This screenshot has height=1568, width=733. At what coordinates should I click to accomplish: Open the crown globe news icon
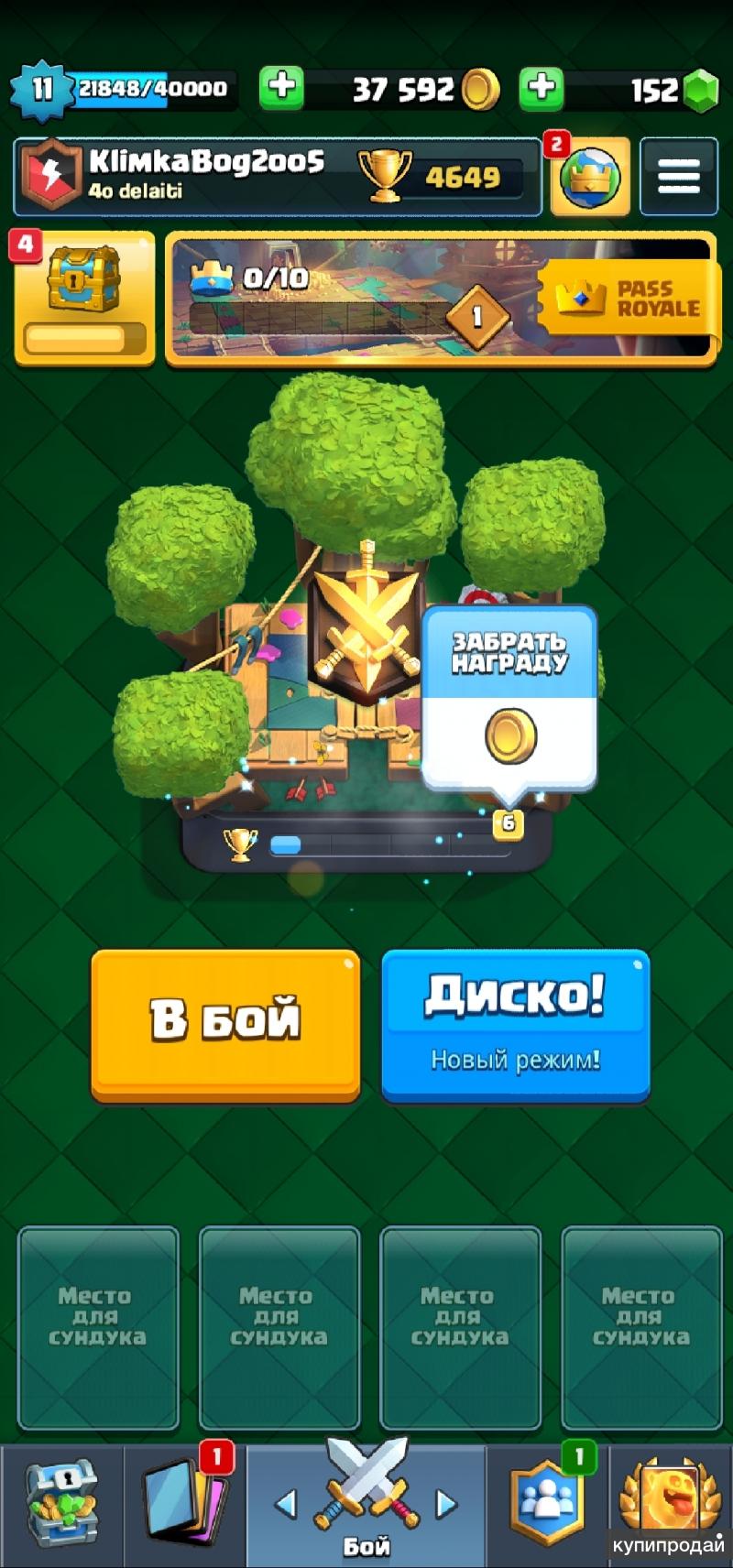(589, 178)
